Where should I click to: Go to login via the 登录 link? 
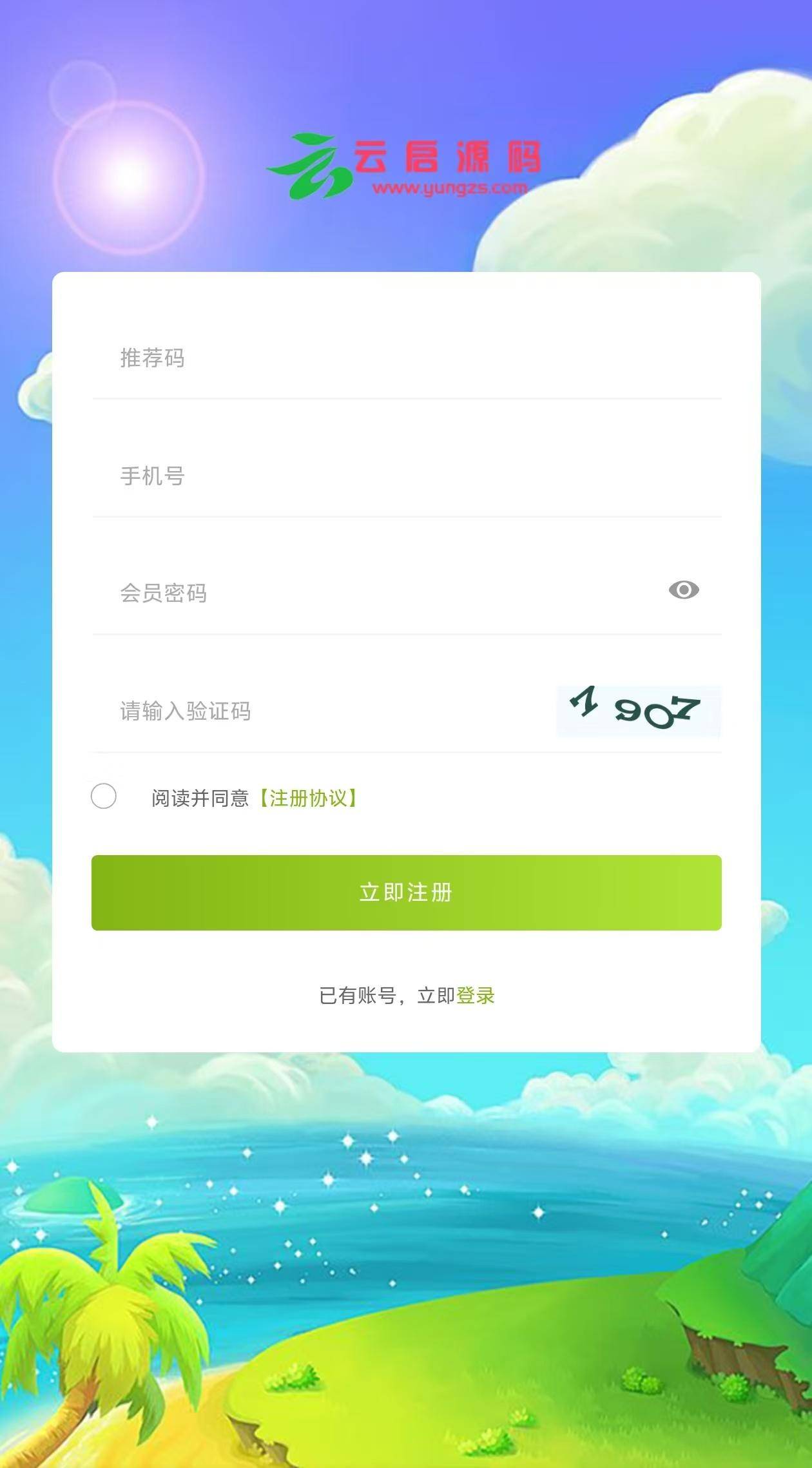click(x=475, y=996)
